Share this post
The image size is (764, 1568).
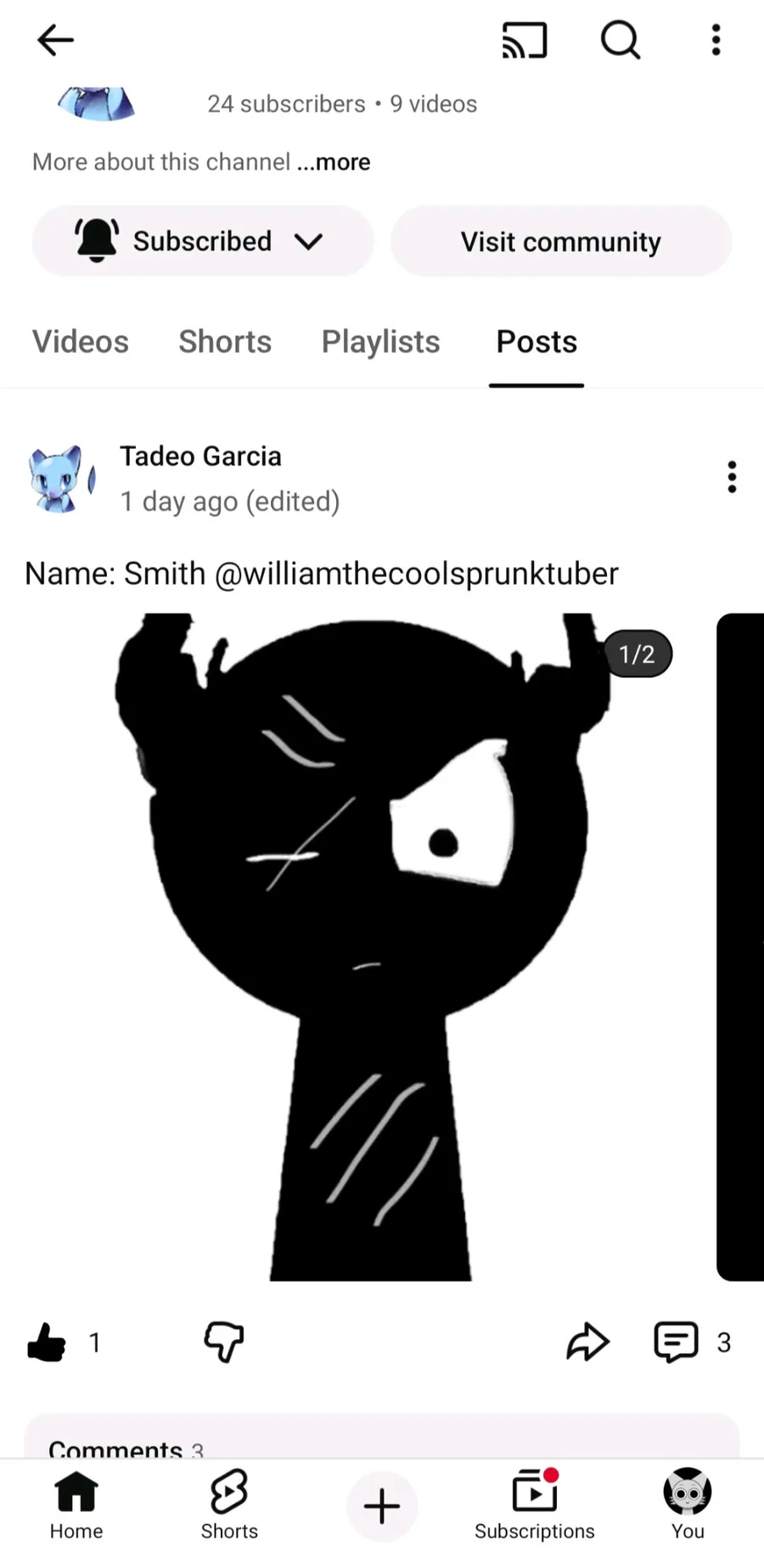coord(587,1342)
